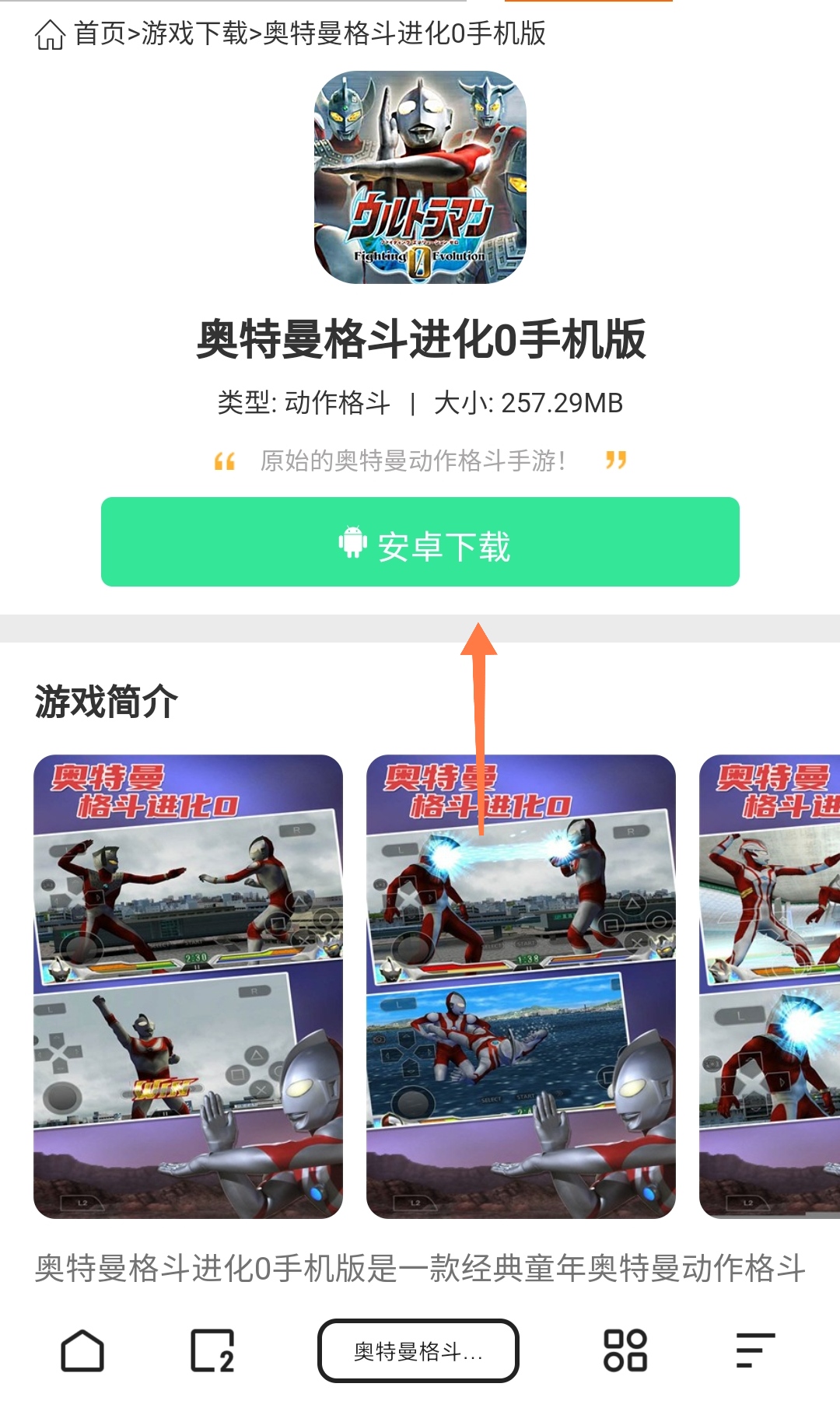Open the four-squares apps grid
This screenshot has height=1415, width=840.
pyautogui.click(x=625, y=1350)
